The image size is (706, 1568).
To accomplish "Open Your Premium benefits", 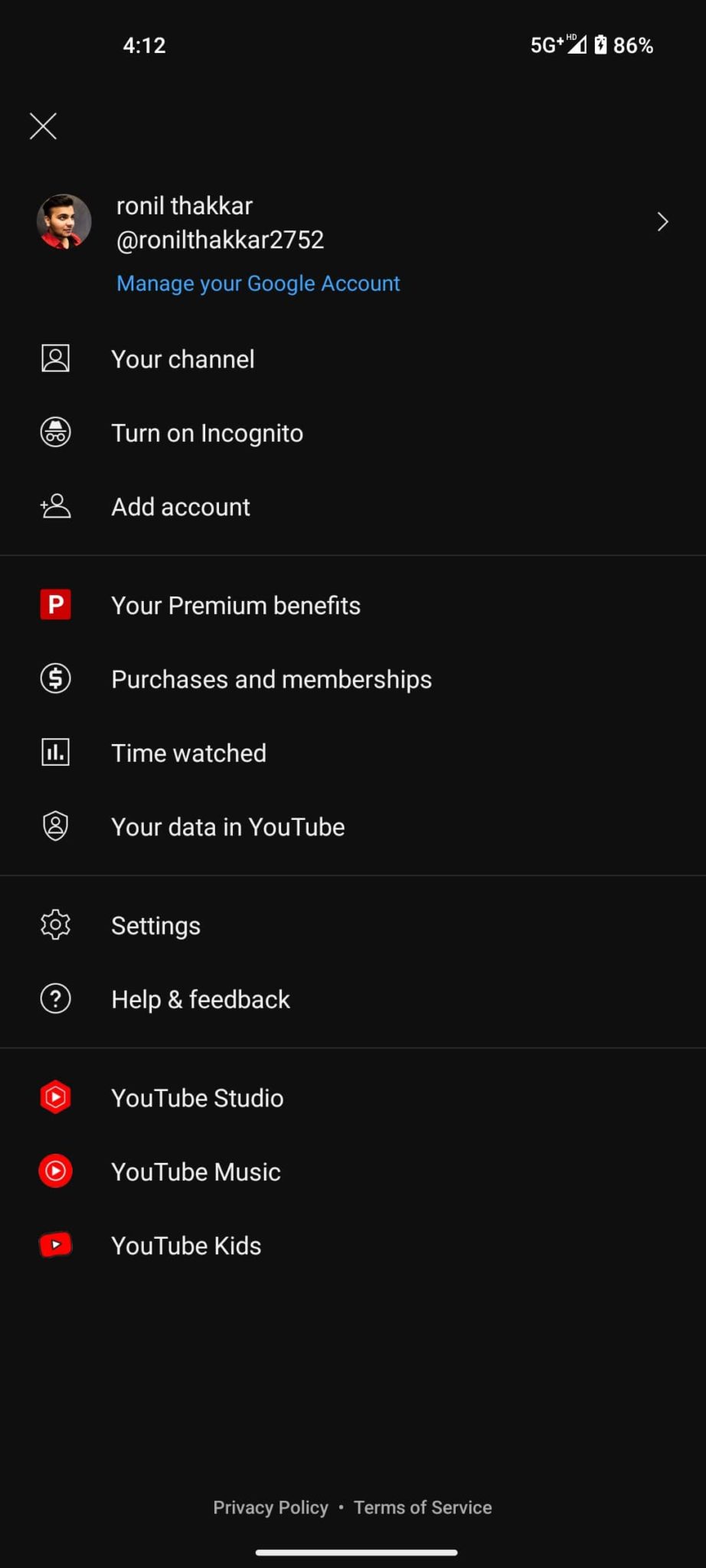I will click(236, 604).
